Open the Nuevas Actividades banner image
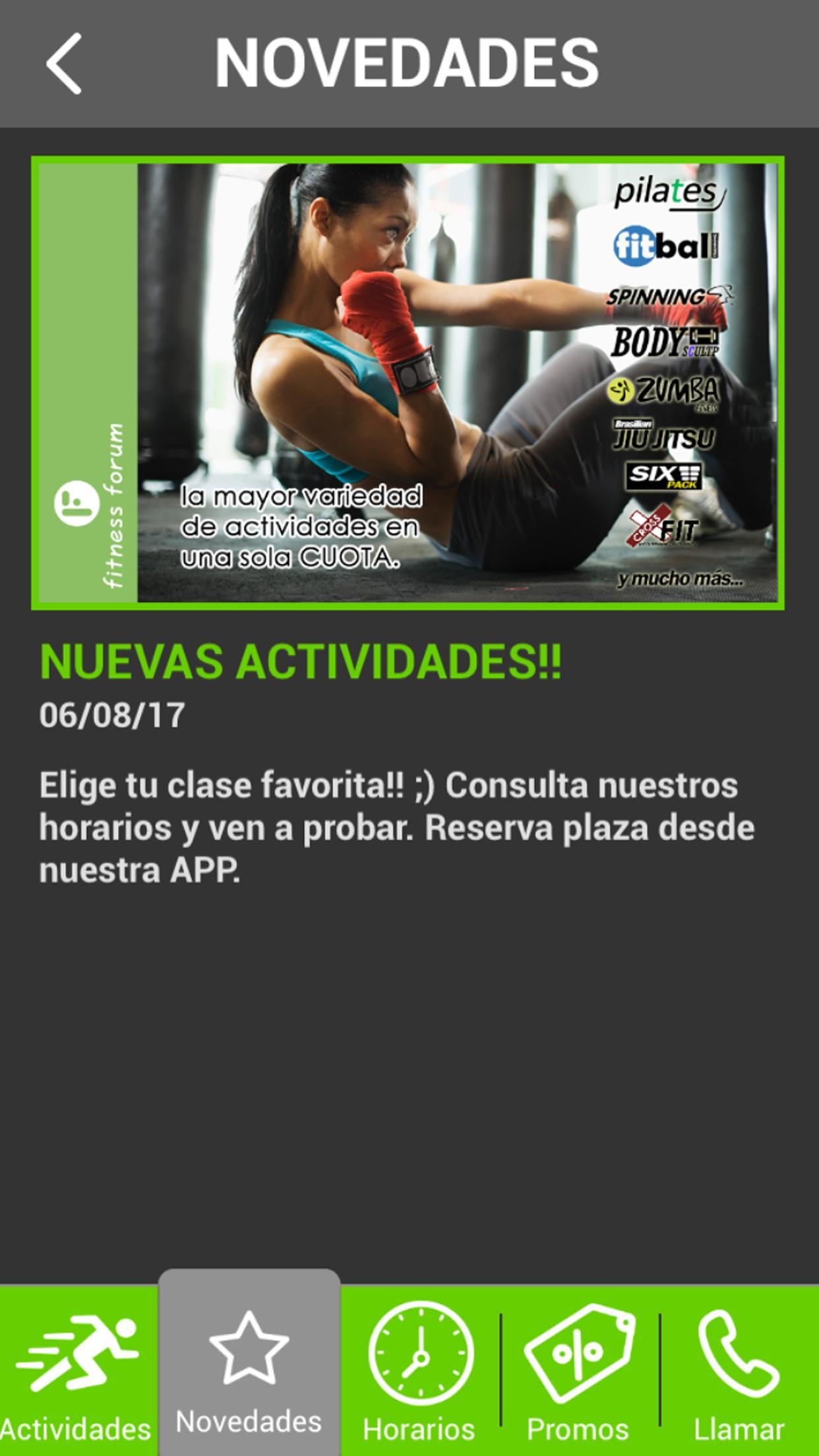Image resolution: width=819 pixels, height=1456 pixels. [x=408, y=383]
